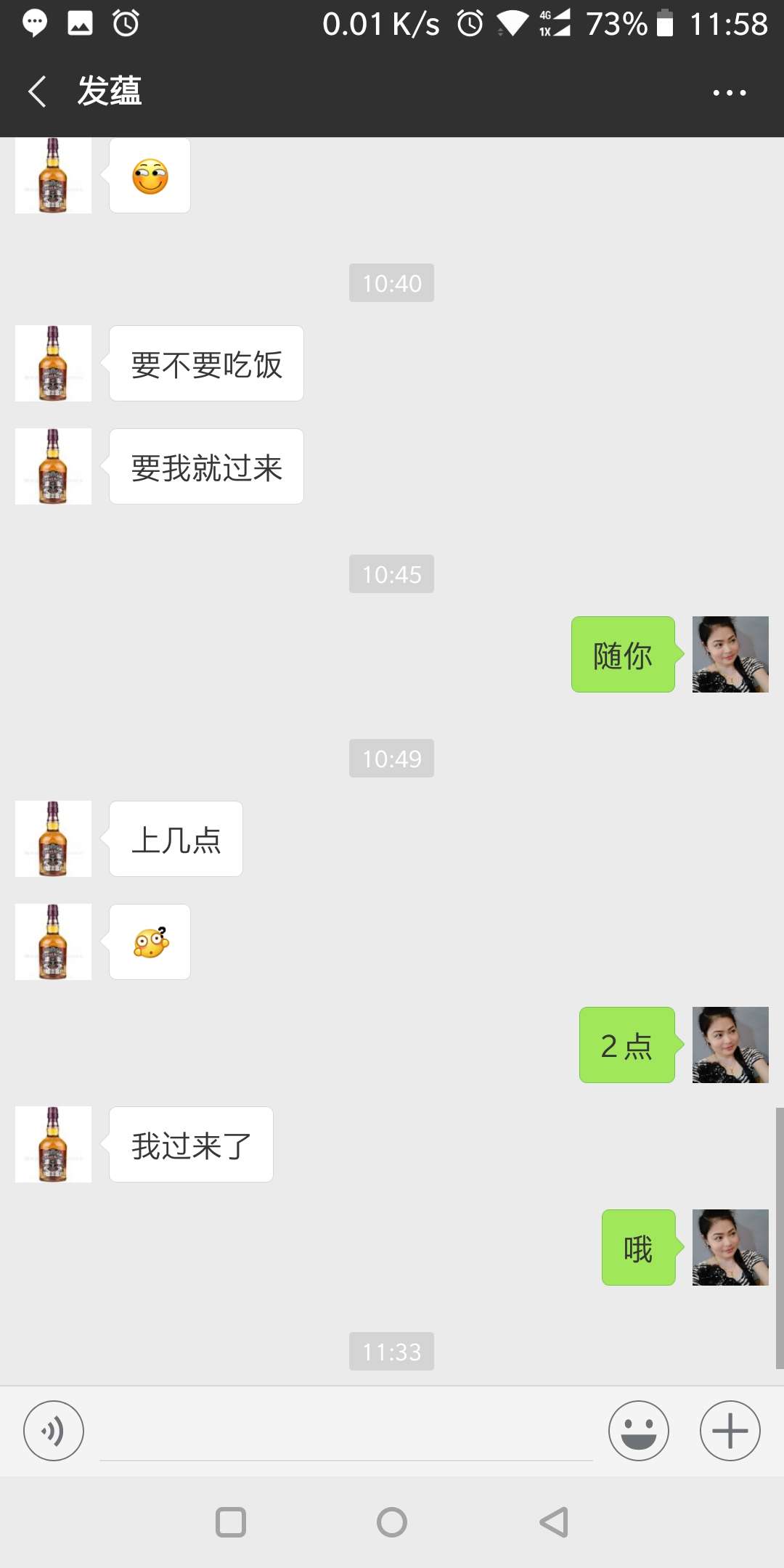Image resolution: width=784 pixels, height=1568 pixels.
Task: Open your own profile via striped-shirt avatar
Action: pyautogui.click(x=730, y=653)
